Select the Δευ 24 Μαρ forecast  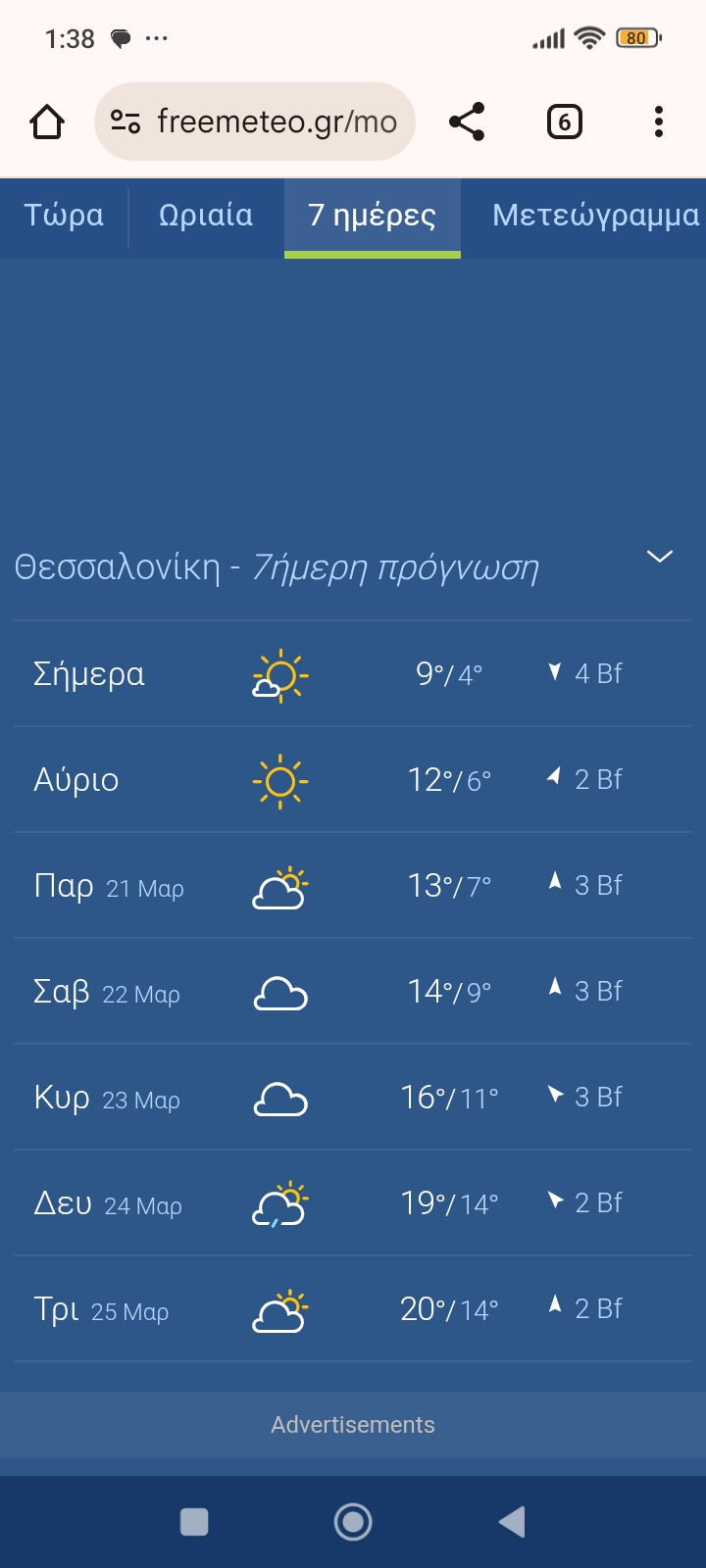[353, 1203]
